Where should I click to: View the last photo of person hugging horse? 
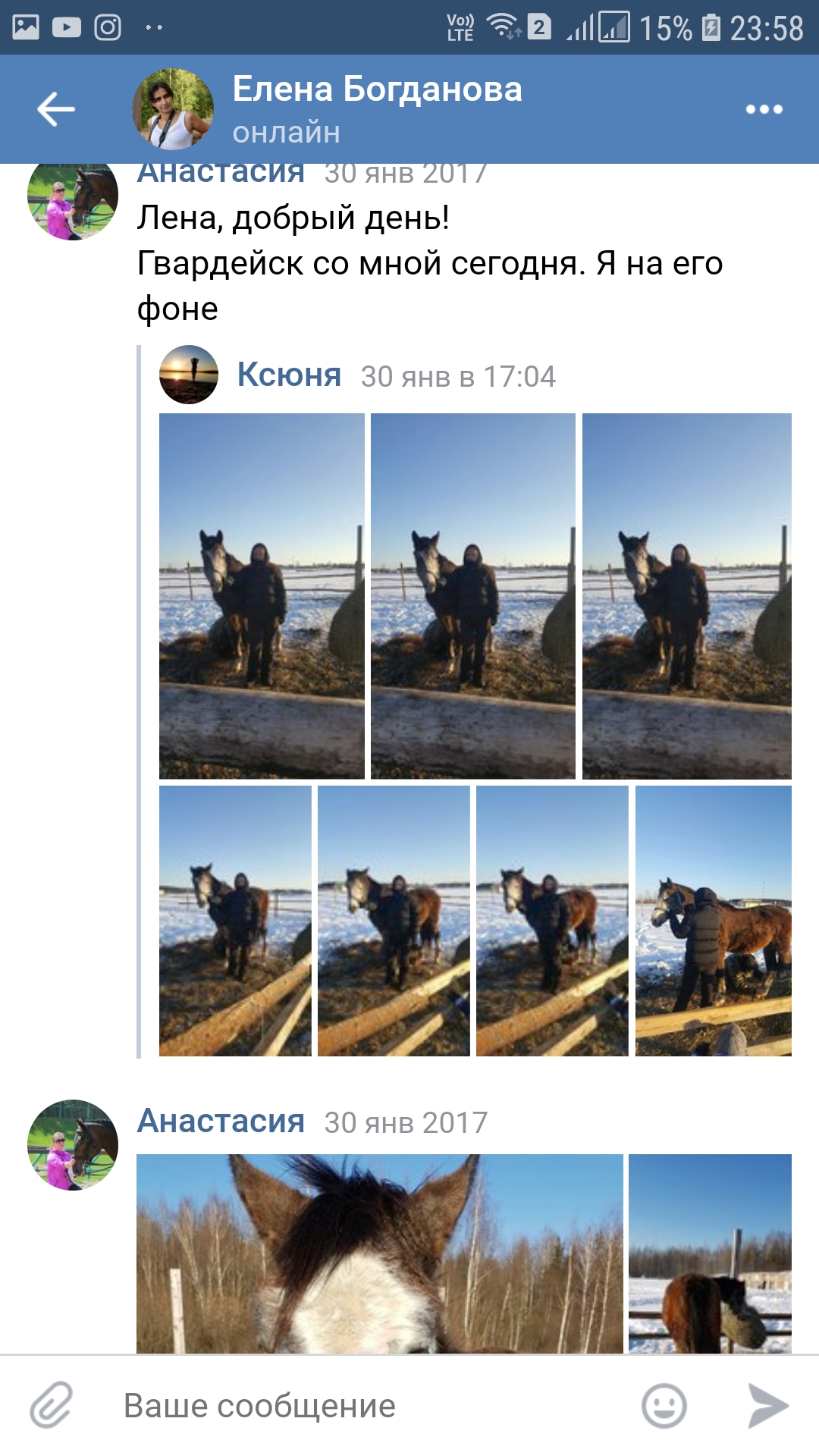pos(713,921)
